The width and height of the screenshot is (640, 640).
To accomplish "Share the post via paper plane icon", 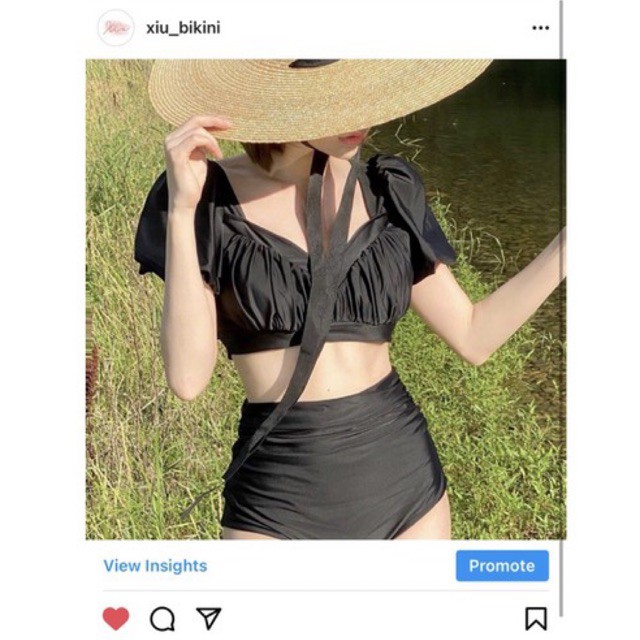I will coord(208,618).
